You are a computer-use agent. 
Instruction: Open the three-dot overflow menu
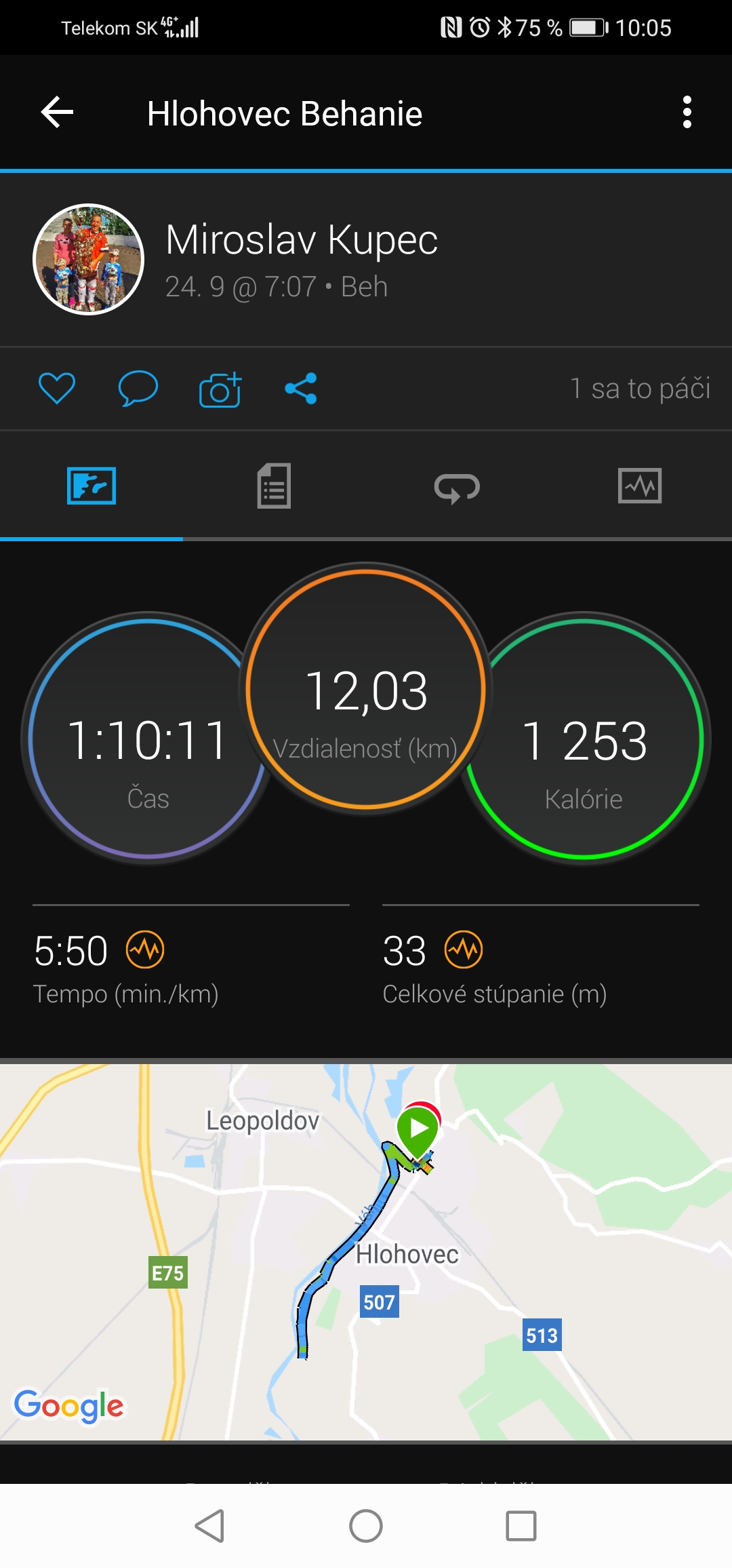687,112
